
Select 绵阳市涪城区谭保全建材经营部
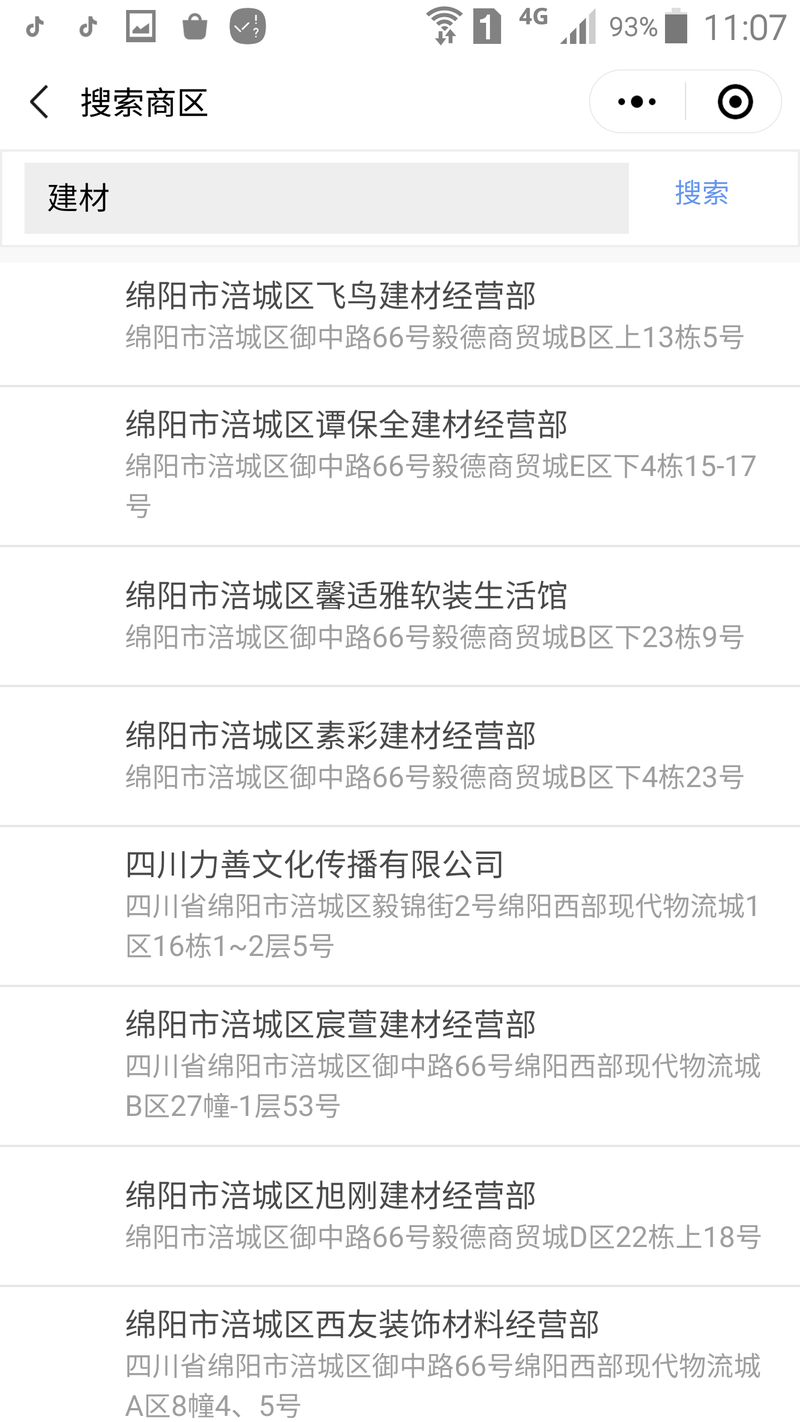[x=400, y=465]
